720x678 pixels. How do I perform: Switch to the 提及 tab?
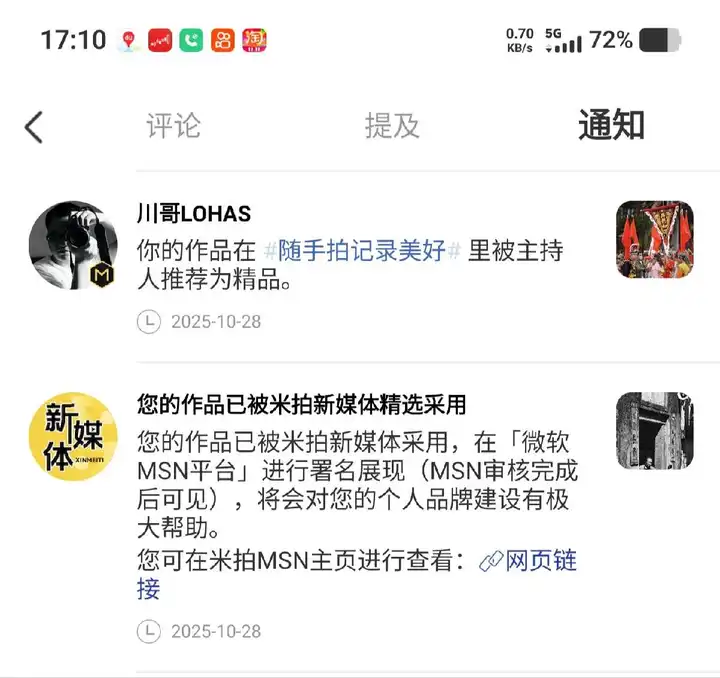click(x=392, y=126)
